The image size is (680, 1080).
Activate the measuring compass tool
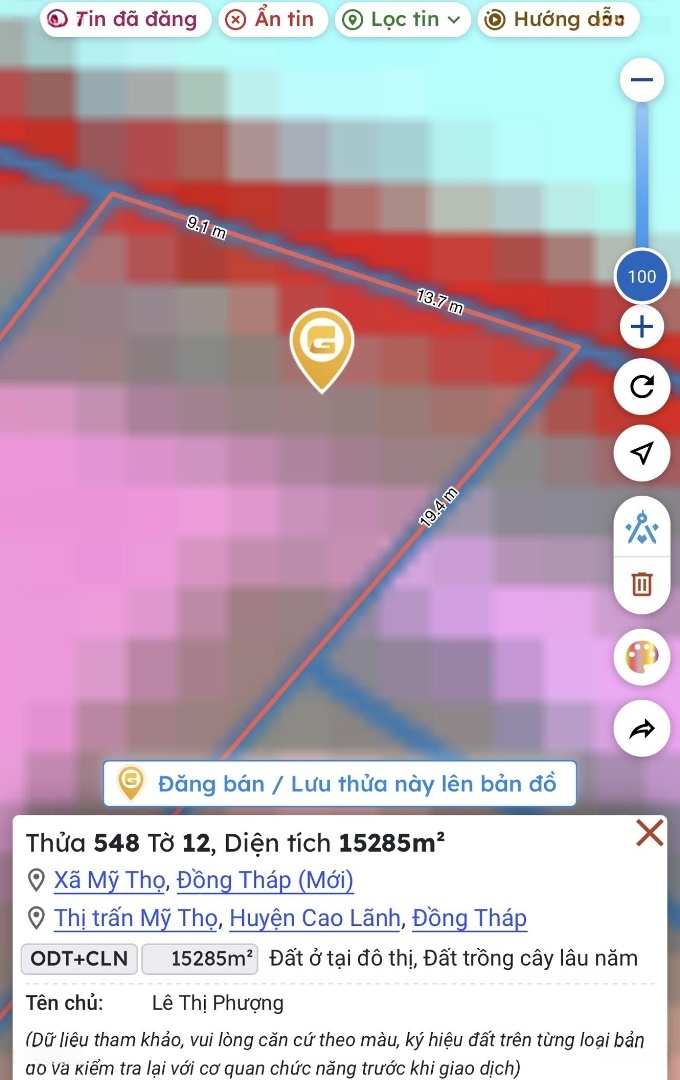pyautogui.click(x=641, y=527)
